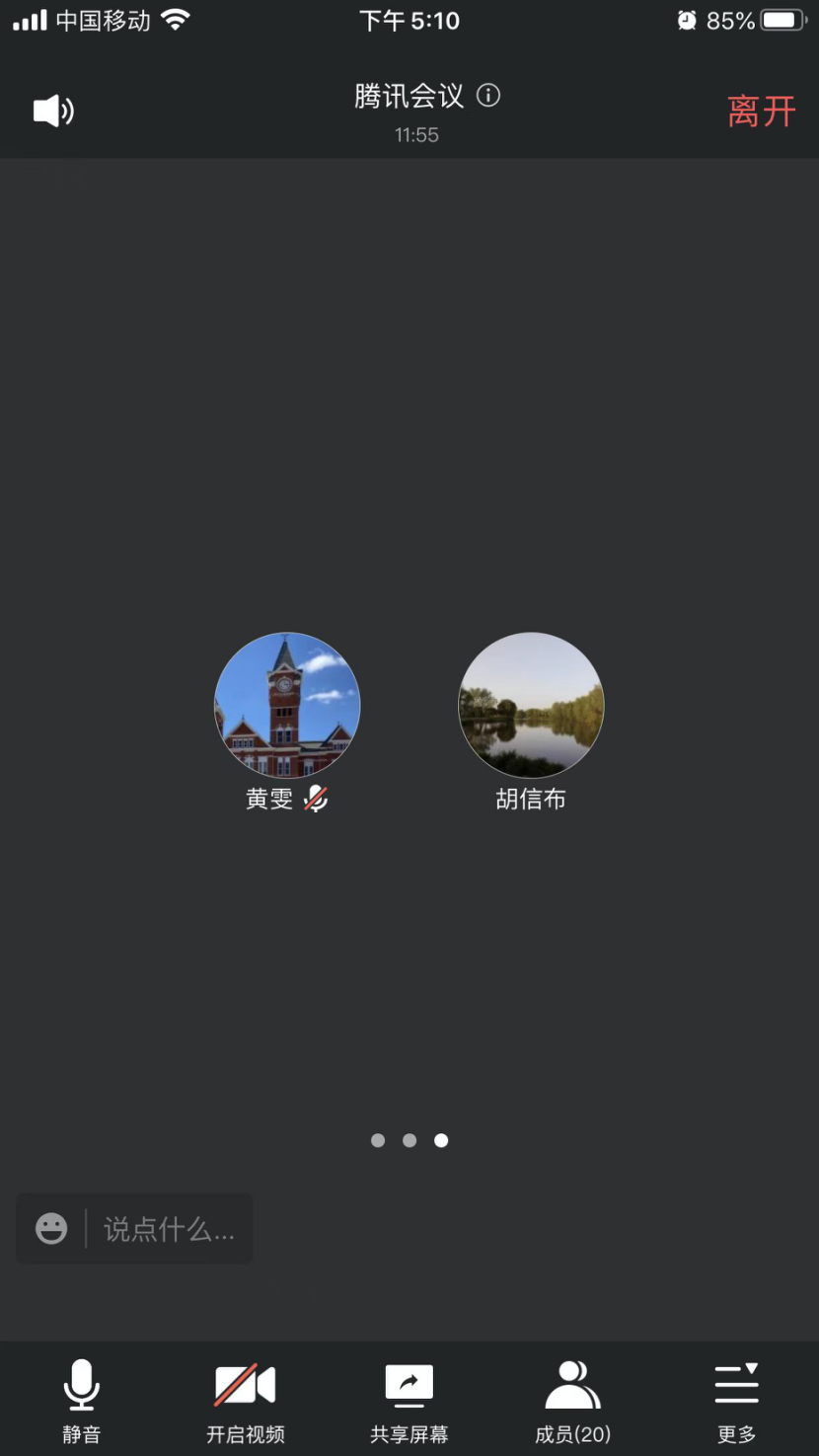This screenshot has width=819, height=1456.
Task: Focus the 说点什么 chat input
Action: click(x=169, y=1229)
